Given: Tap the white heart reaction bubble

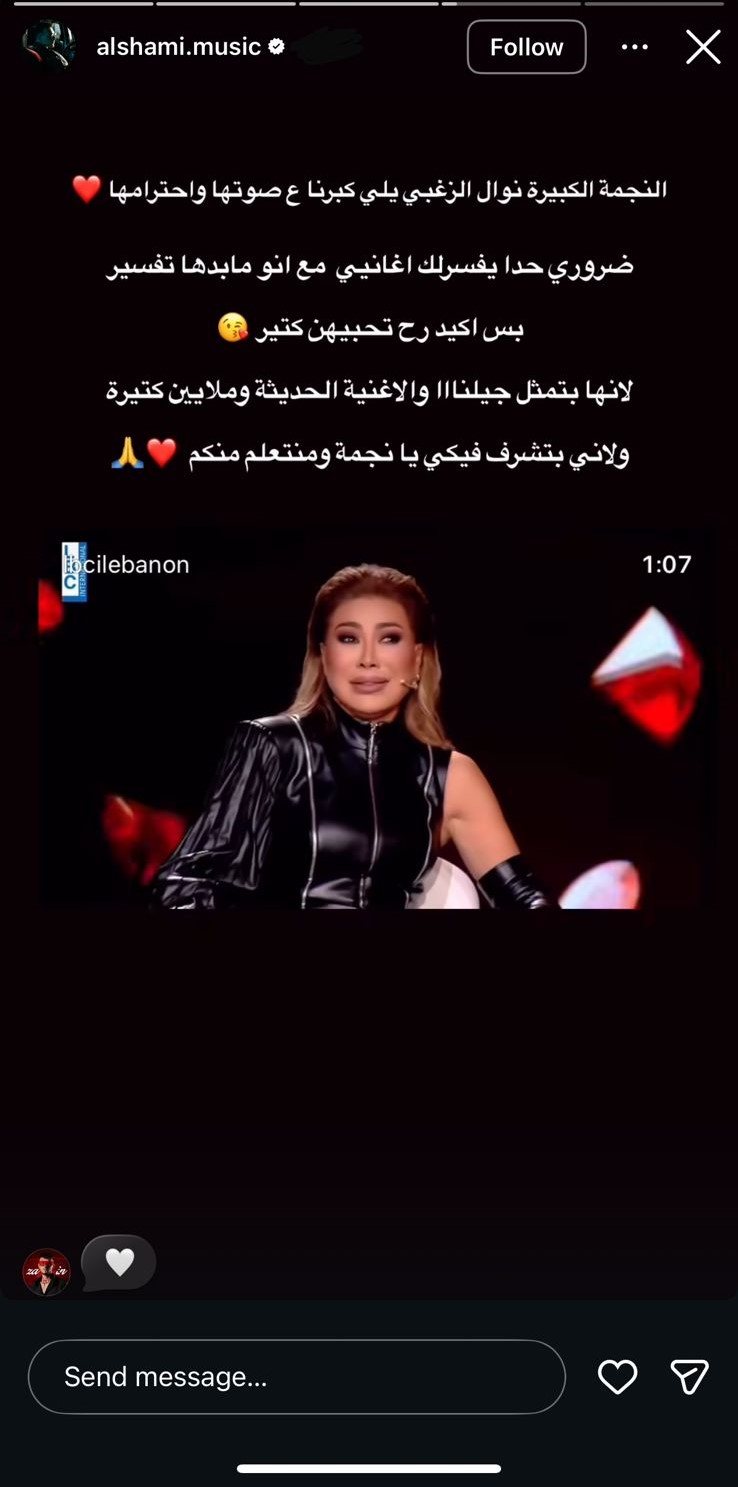Looking at the screenshot, I should pyautogui.click(x=119, y=1263).
